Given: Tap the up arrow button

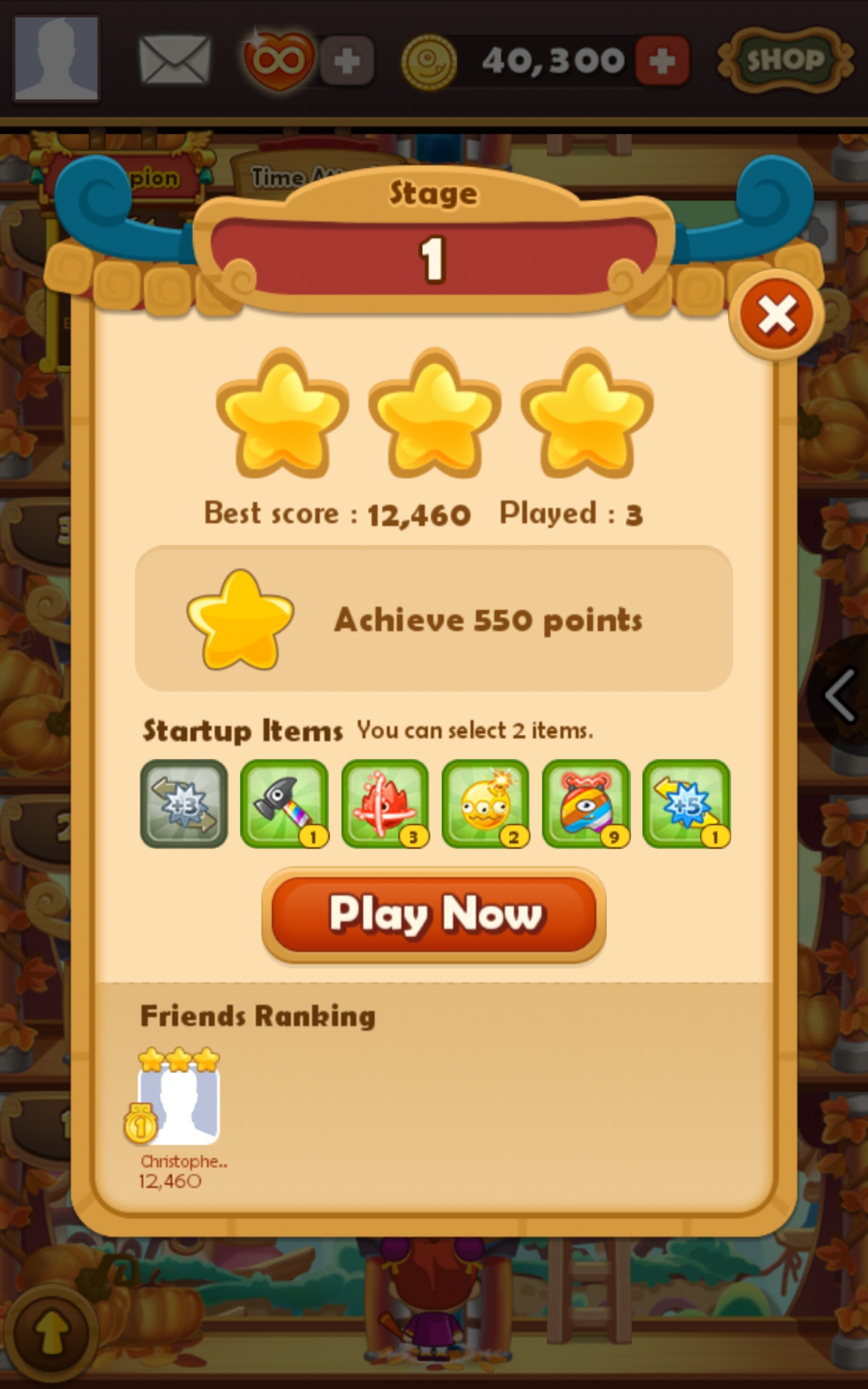Looking at the screenshot, I should tap(51, 1333).
